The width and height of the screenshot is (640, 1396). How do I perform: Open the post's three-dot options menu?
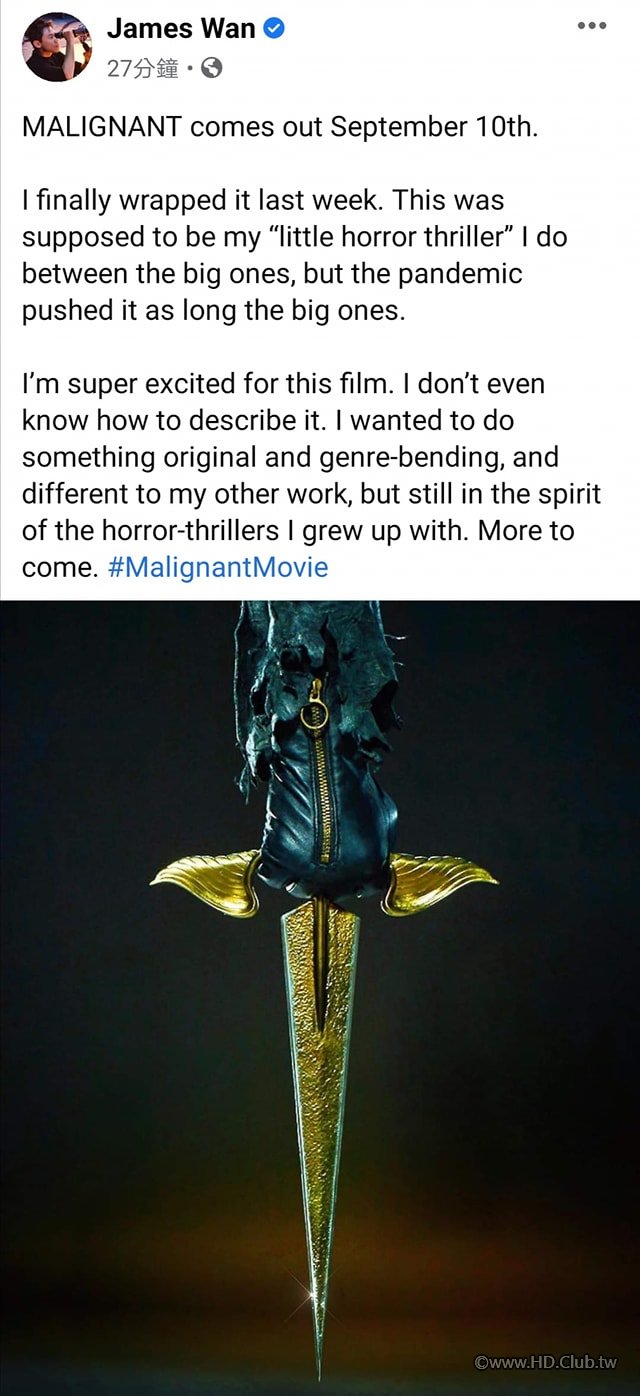(592, 25)
